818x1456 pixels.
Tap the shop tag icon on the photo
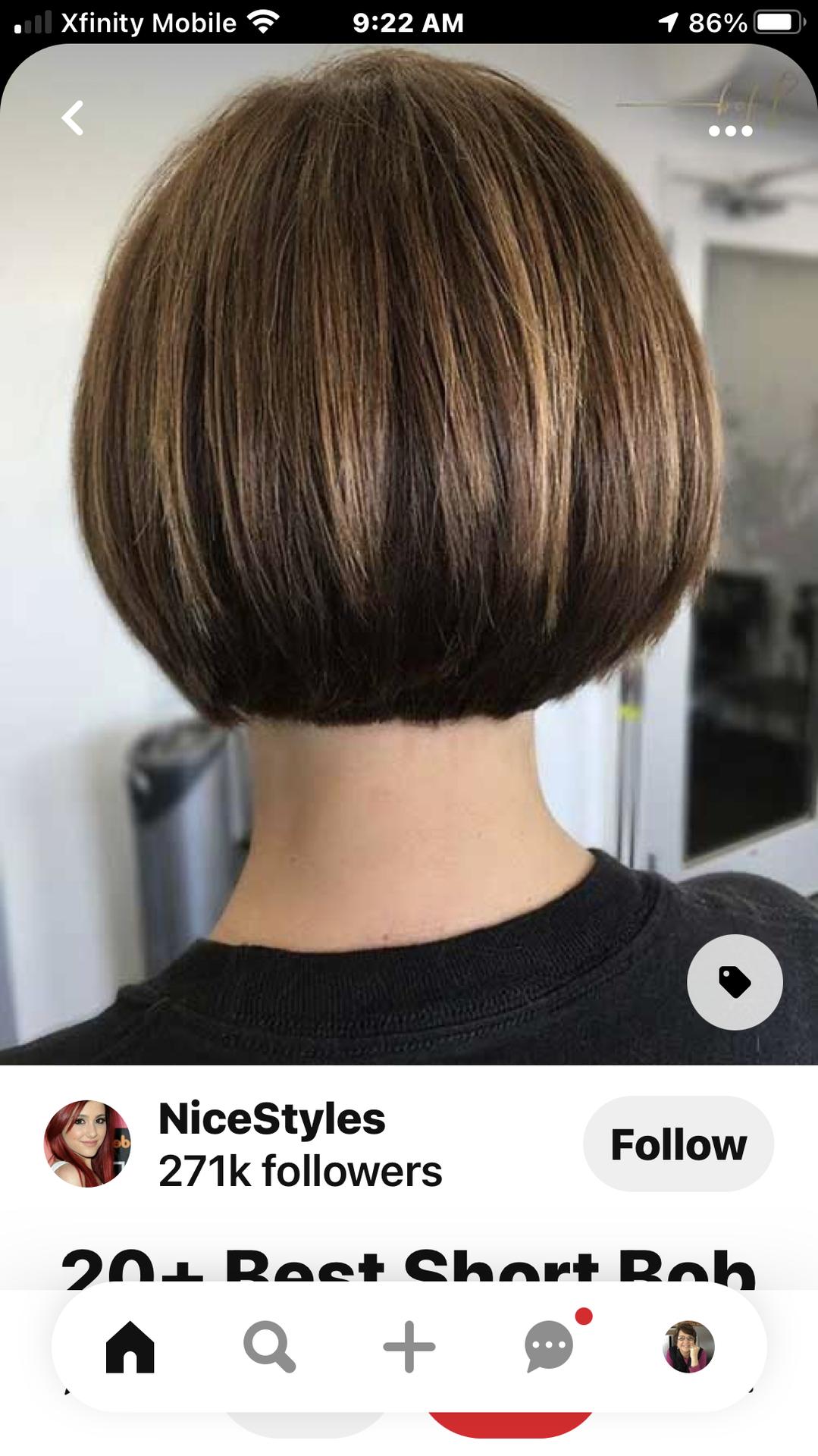pos(735,982)
